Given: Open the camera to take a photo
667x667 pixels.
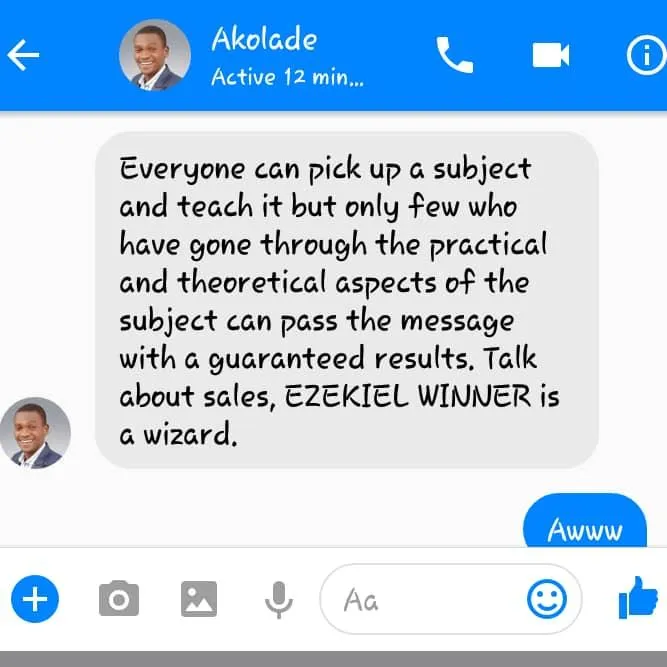Looking at the screenshot, I should click(x=119, y=600).
